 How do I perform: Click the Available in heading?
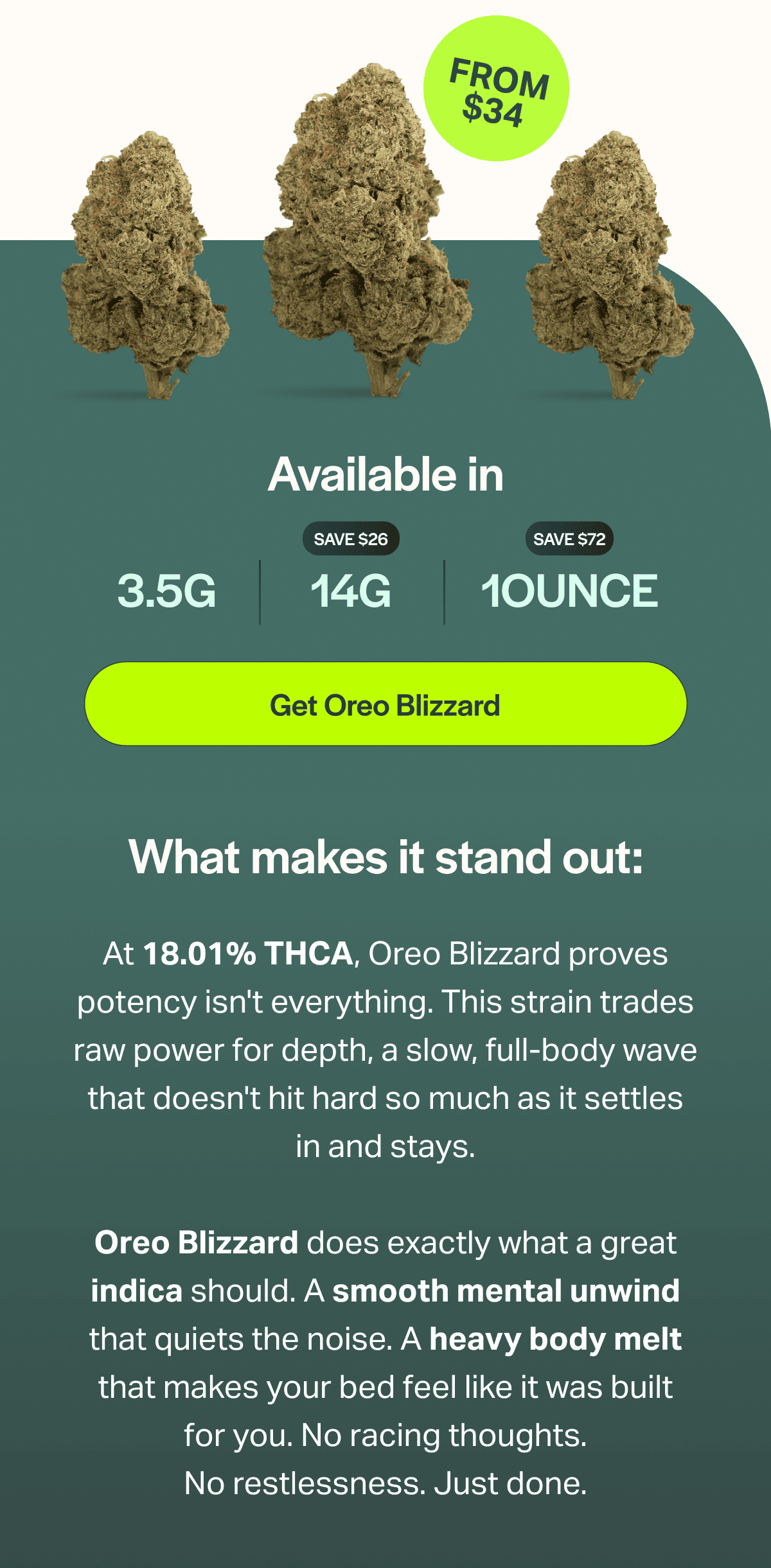pos(385,475)
